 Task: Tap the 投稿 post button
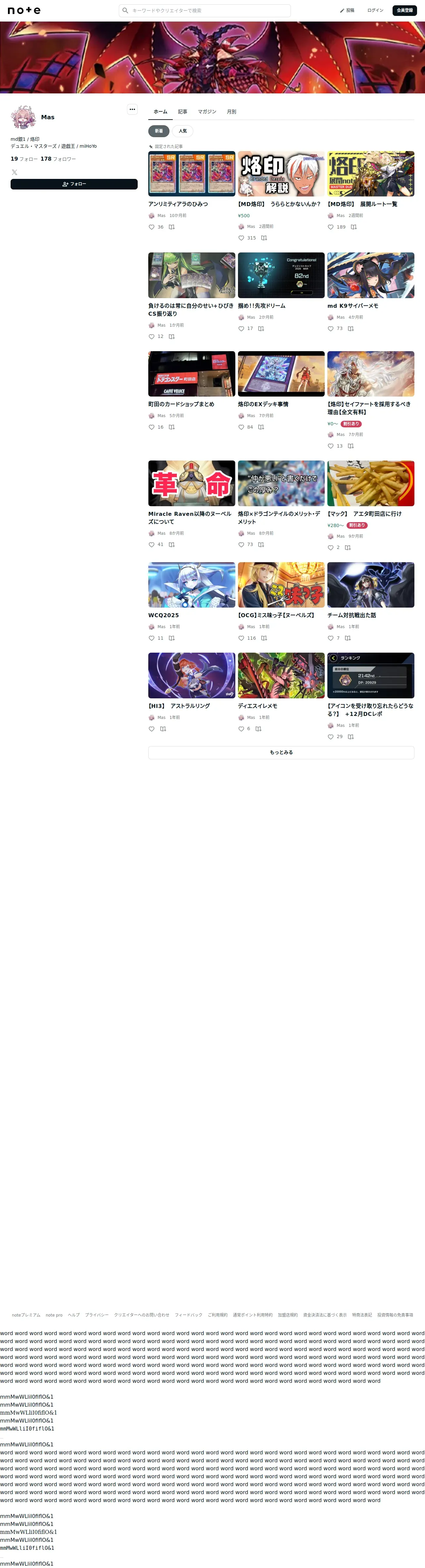pyautogui.click(x=347, y=10)
